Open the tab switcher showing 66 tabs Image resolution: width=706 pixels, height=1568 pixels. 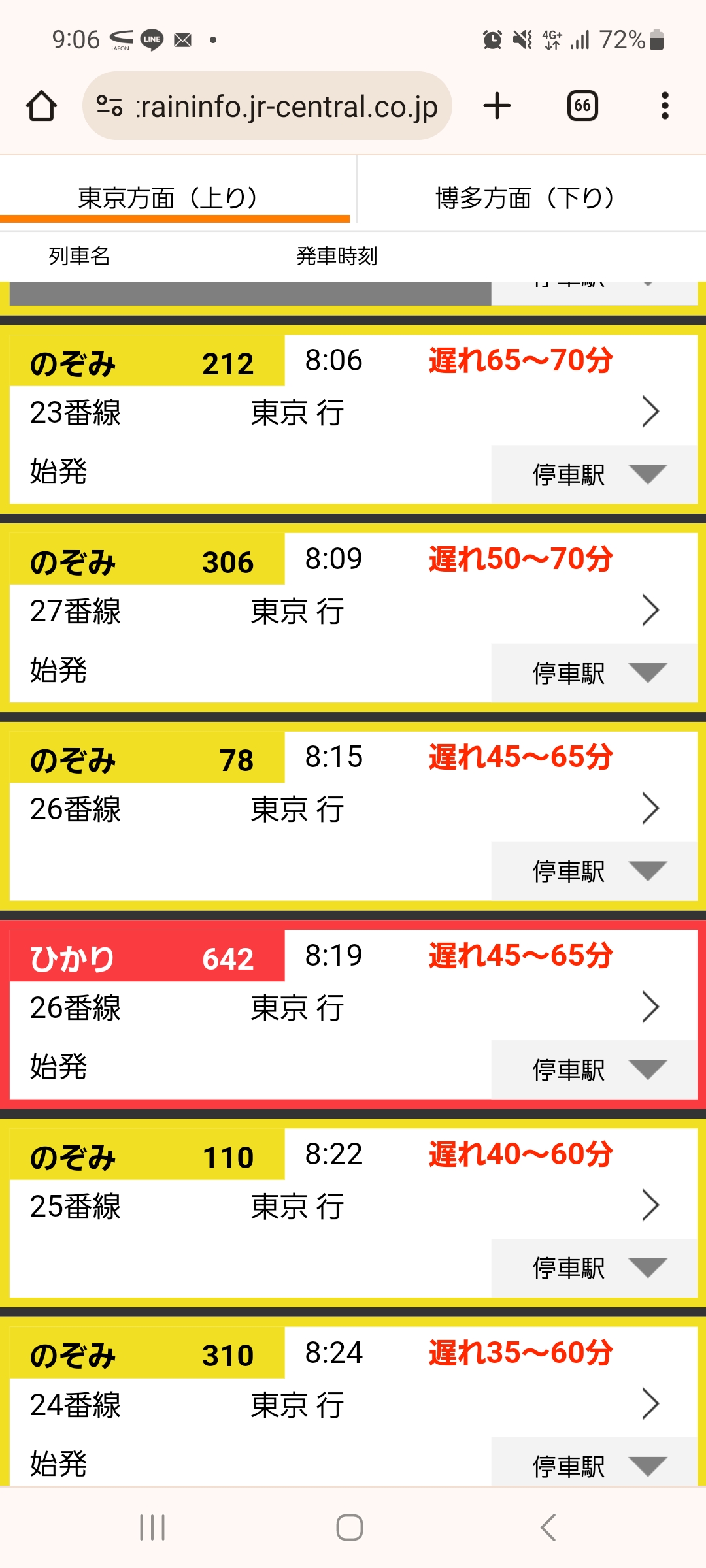click(x=582, y=106)
